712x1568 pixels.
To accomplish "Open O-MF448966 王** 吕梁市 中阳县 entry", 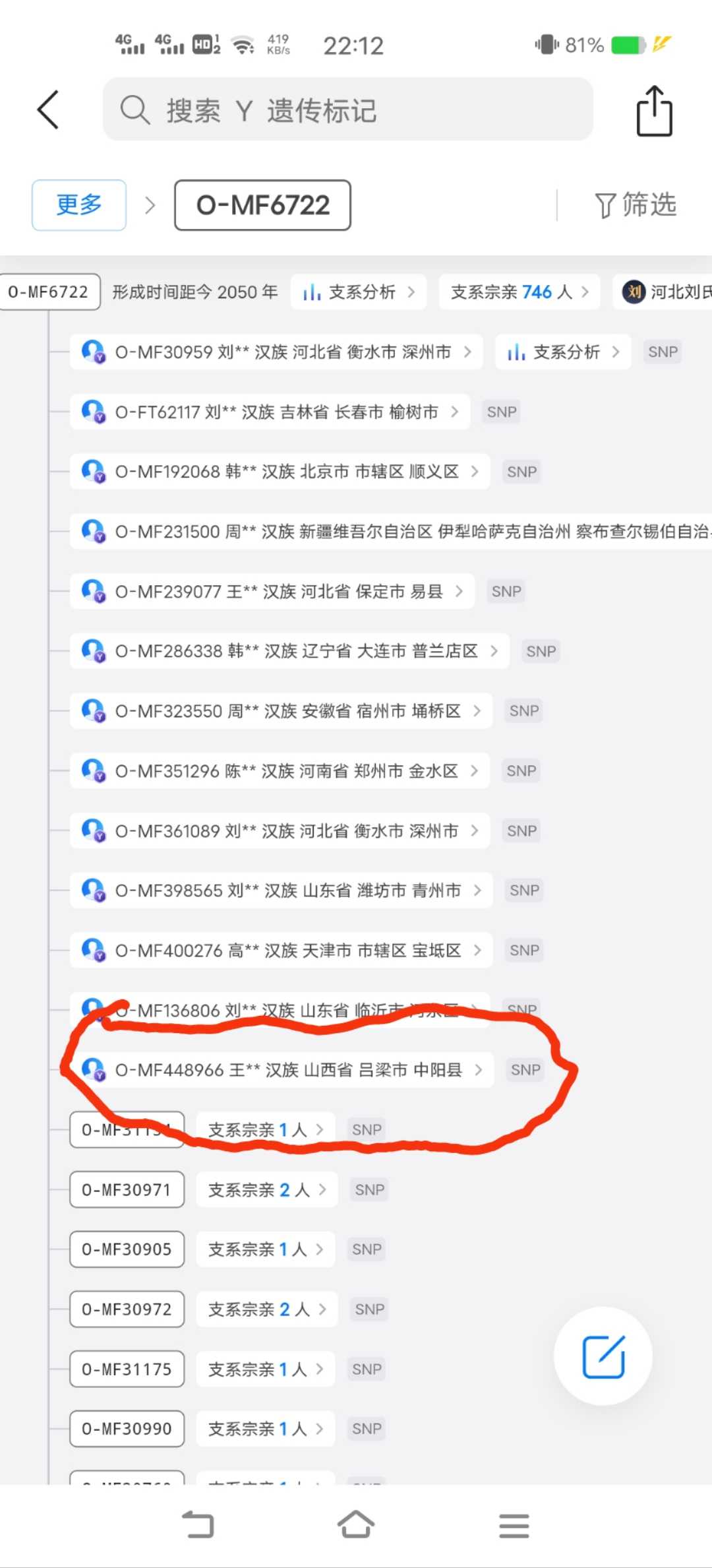I will tap(282, 1070).
